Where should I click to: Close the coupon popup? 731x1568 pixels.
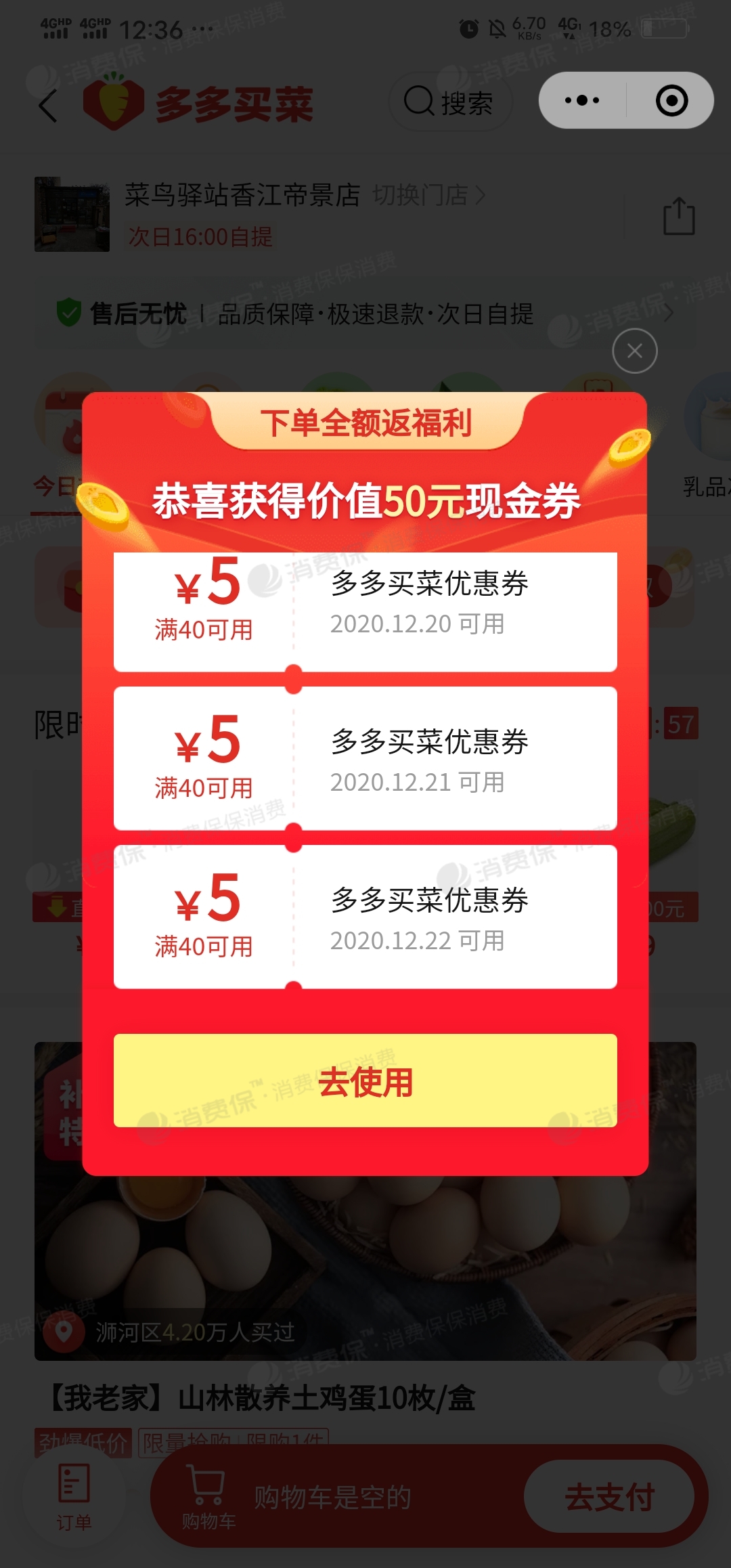coord(634,351)
